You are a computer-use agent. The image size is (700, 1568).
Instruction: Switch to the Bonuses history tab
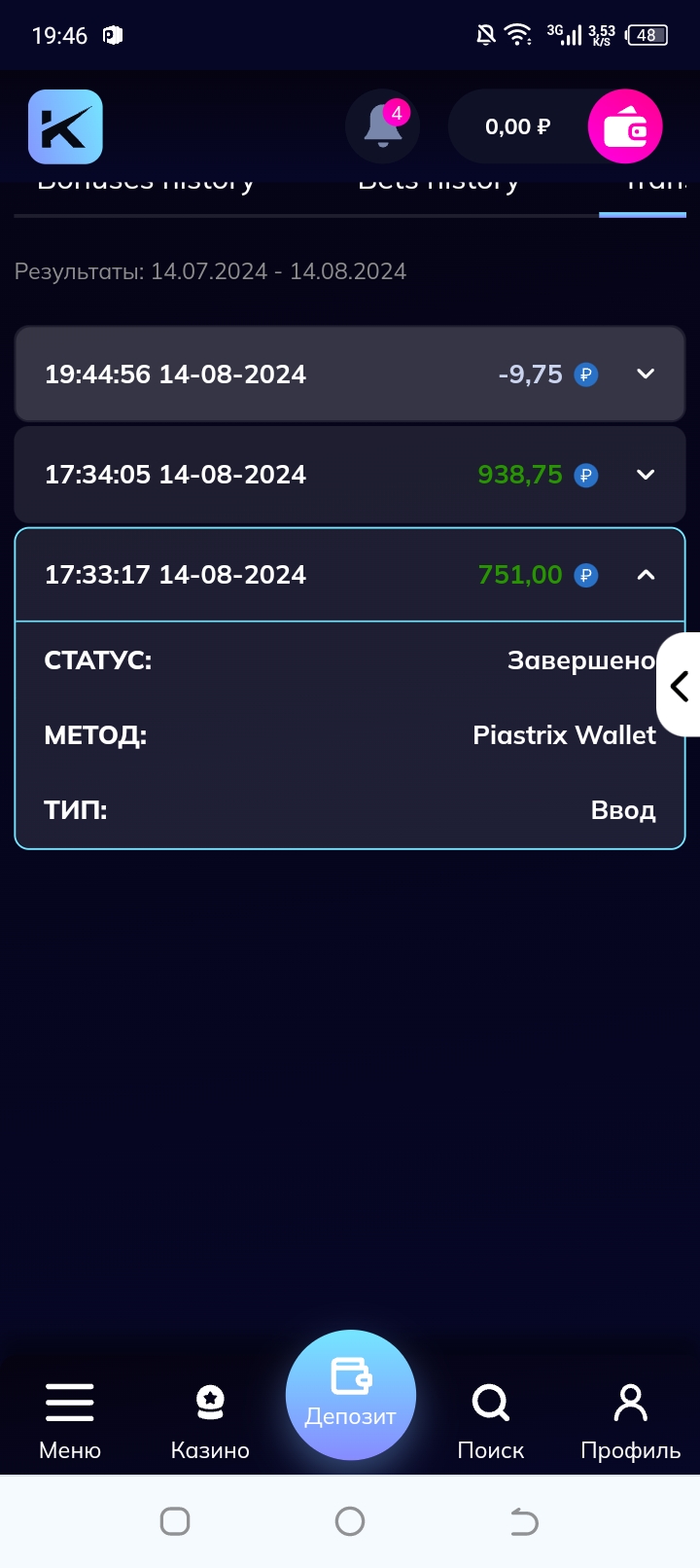(146, 185)
